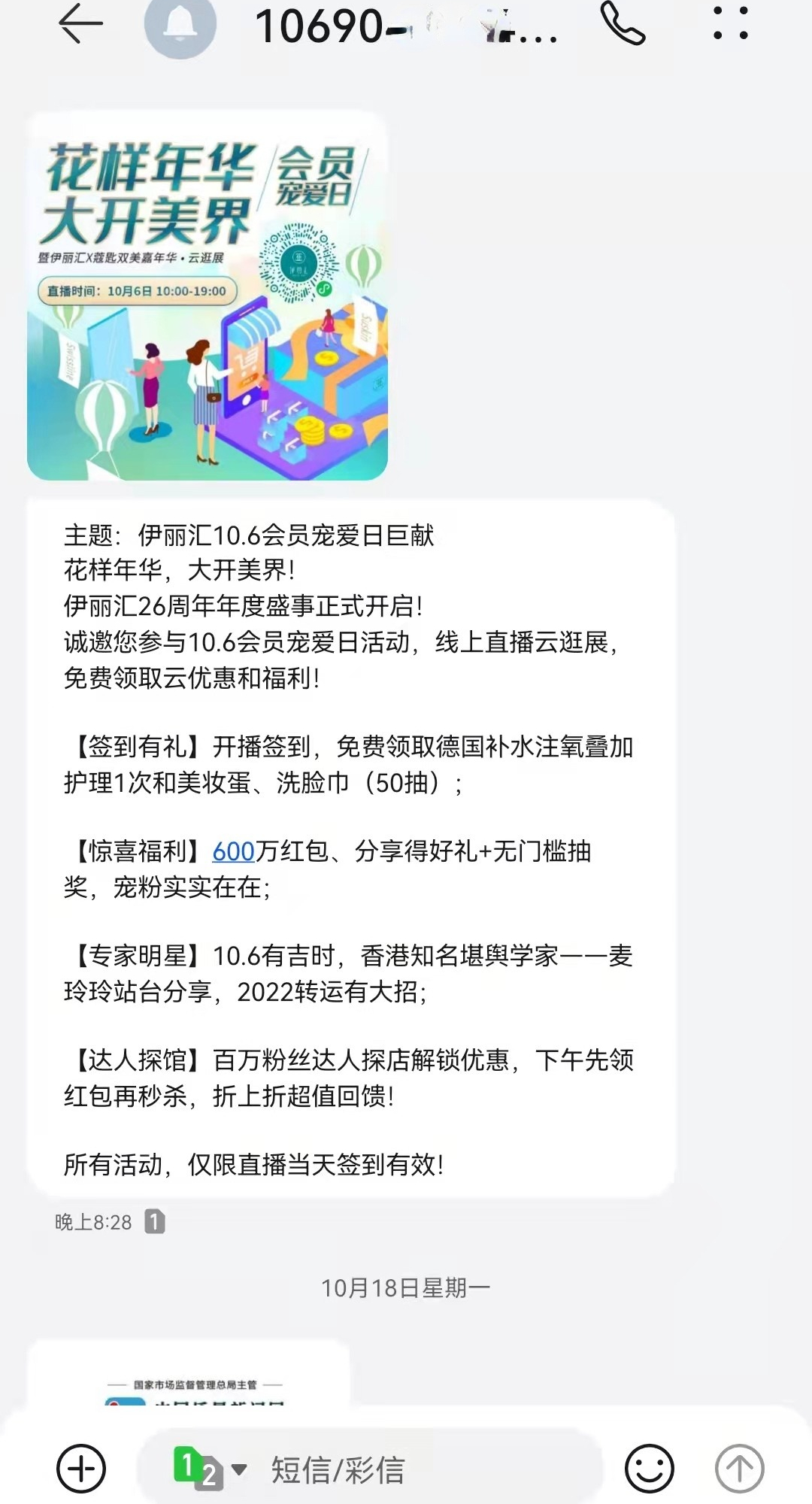The width and height of the screenshot is (812, 1504).
Task: Open the more options menu
Action: 730,24
